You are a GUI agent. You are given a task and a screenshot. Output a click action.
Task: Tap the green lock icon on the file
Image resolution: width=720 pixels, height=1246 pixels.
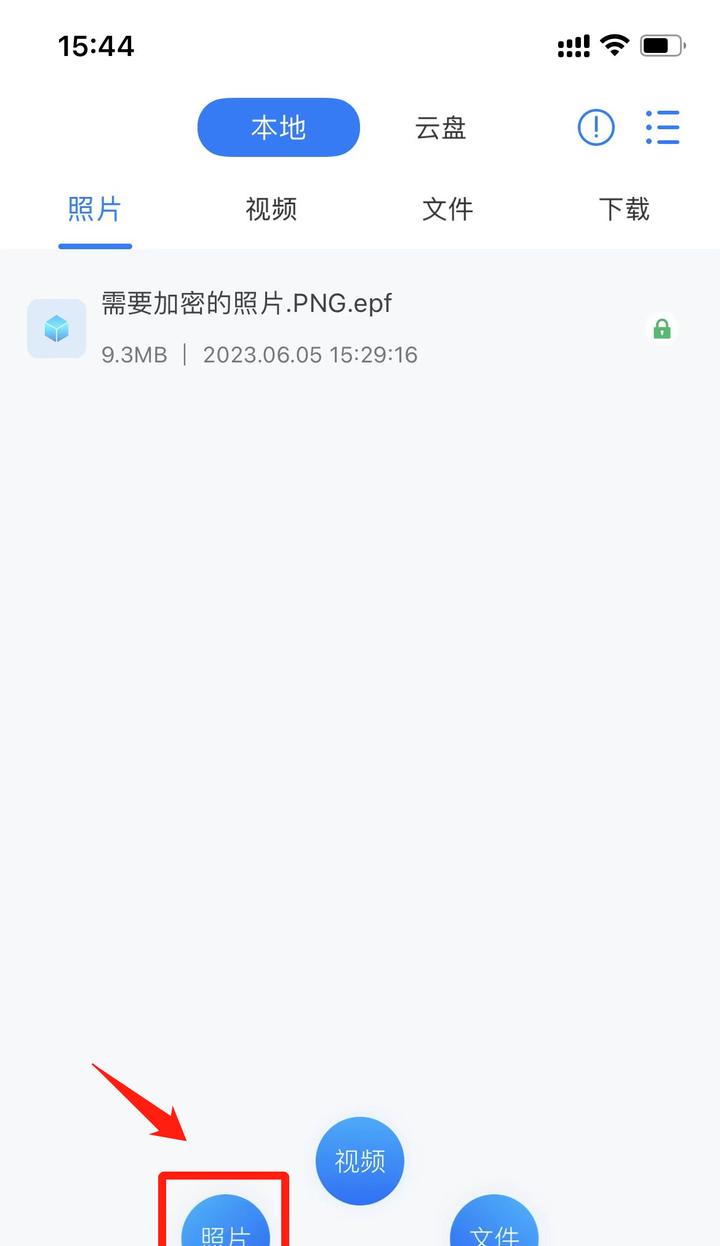(x=662, y=329)
